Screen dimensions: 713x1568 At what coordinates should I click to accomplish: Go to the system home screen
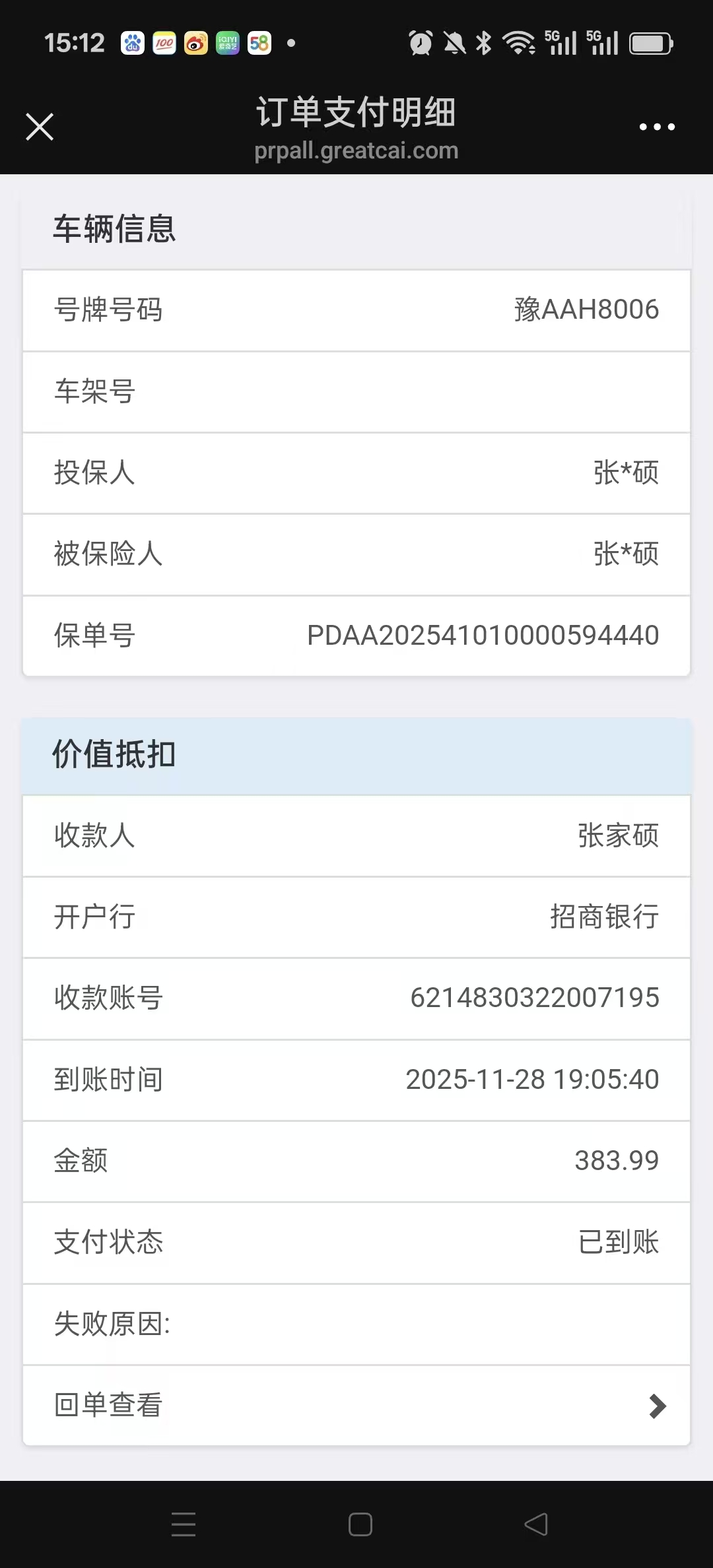[x=360, y=1524]
